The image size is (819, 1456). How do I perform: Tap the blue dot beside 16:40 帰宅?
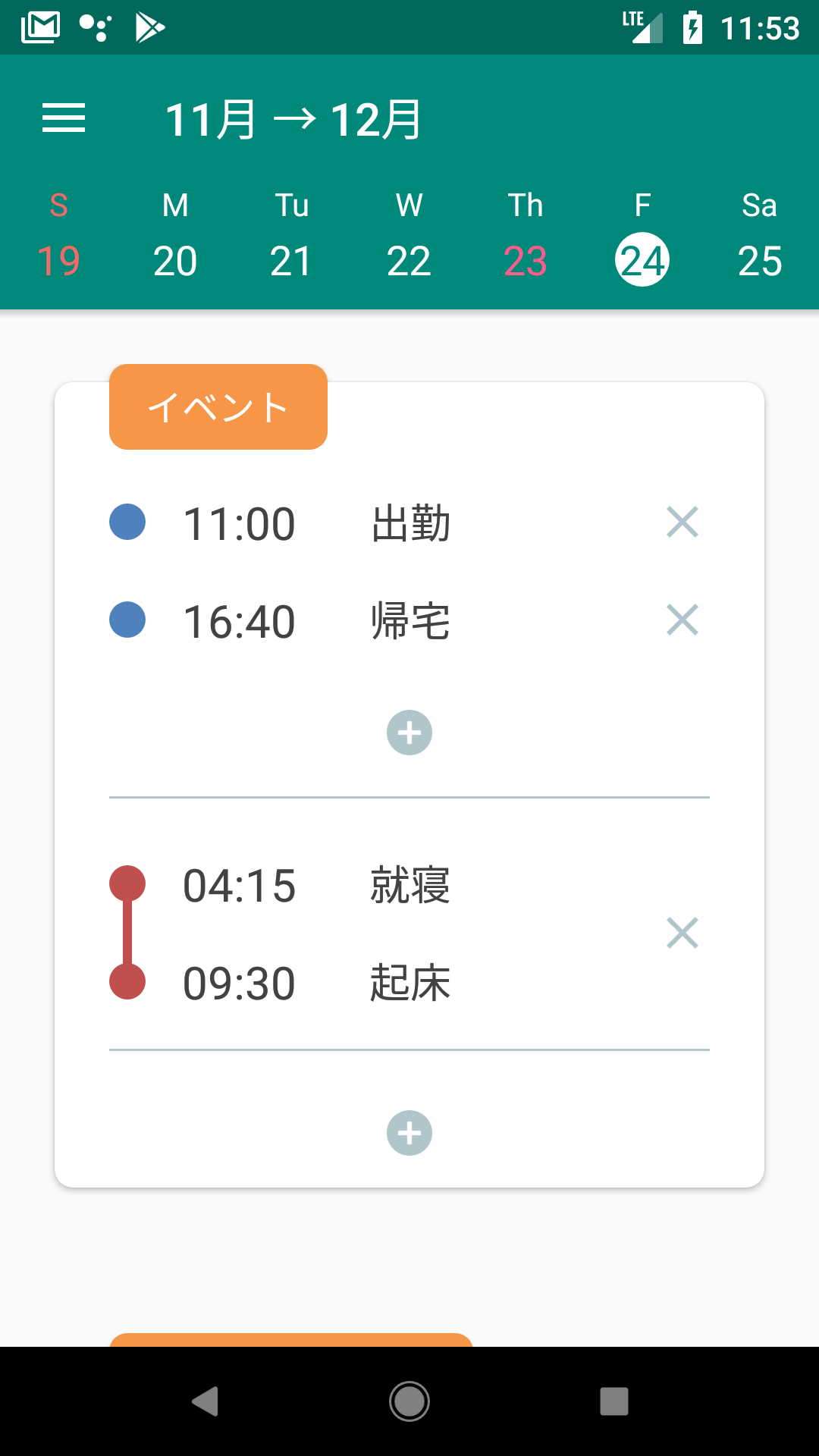[127, 620]
